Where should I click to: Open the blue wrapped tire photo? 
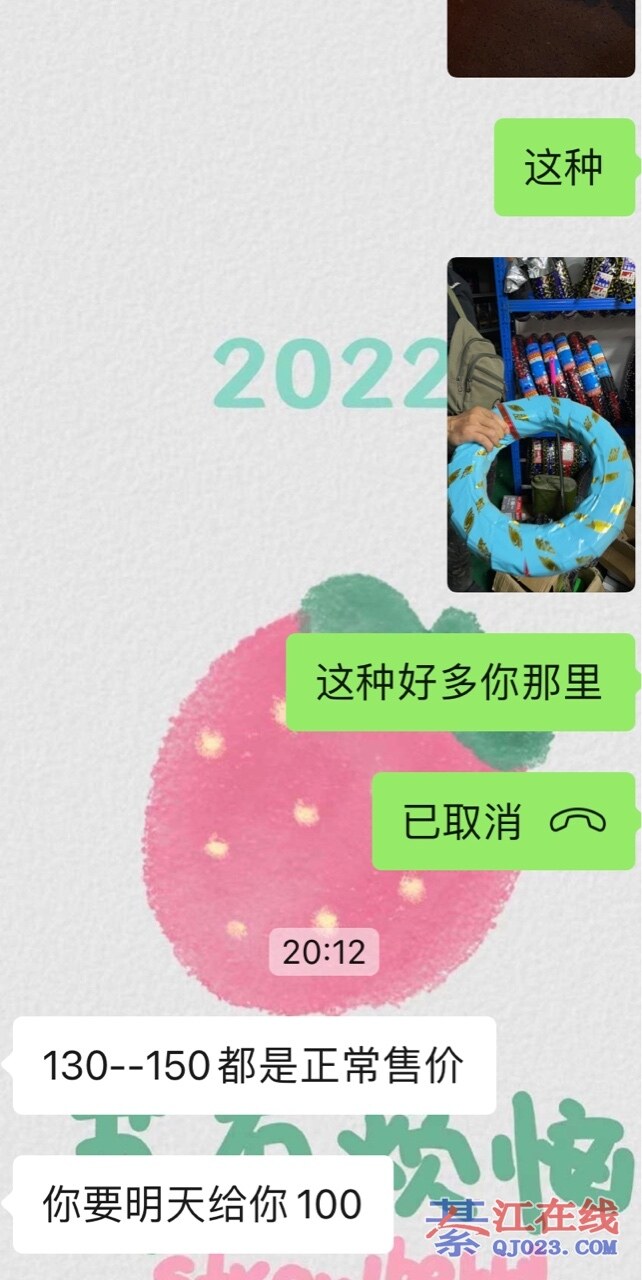541,425
